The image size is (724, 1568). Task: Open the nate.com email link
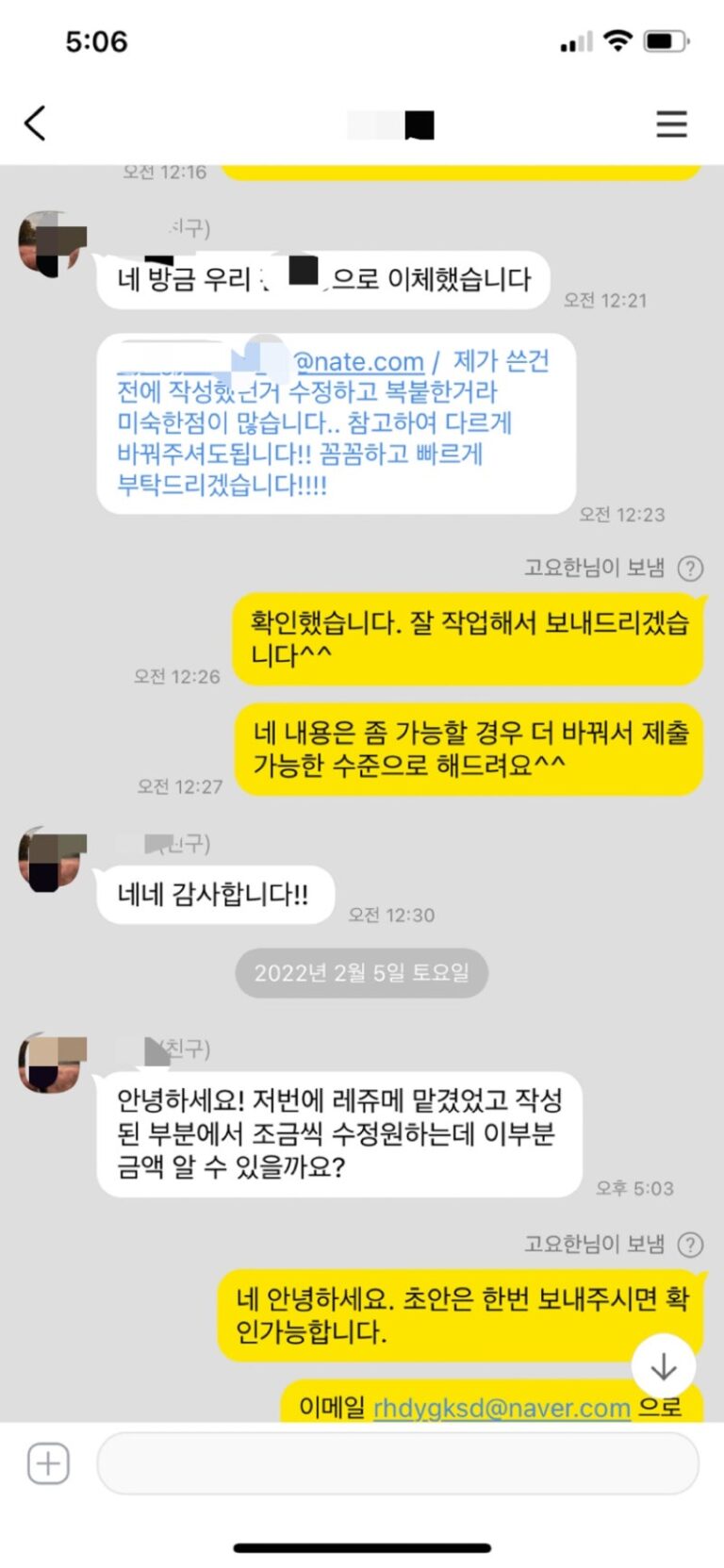click(357, 362)
